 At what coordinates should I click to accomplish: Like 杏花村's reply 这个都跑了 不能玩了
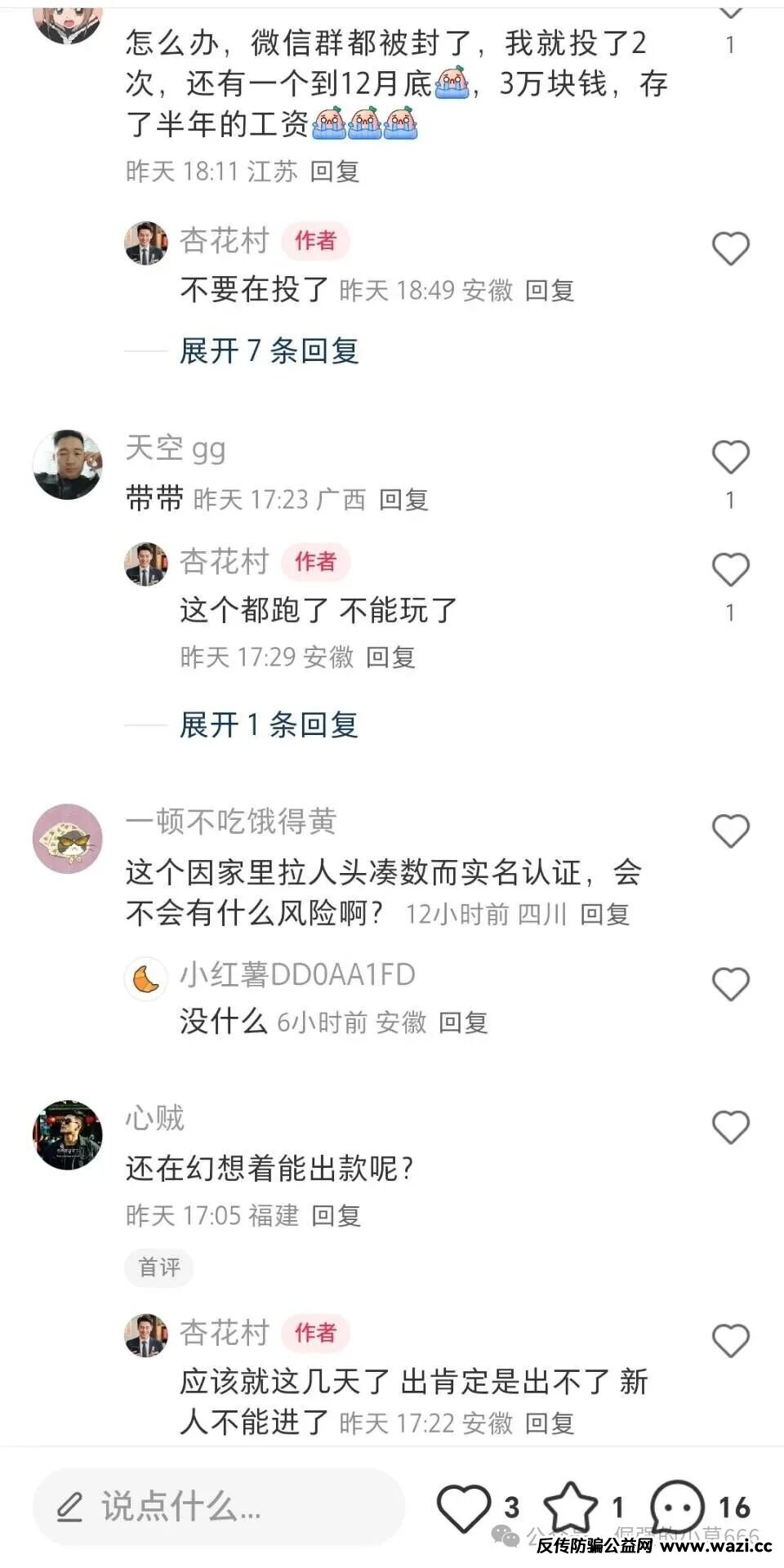[x=730, y=570]
